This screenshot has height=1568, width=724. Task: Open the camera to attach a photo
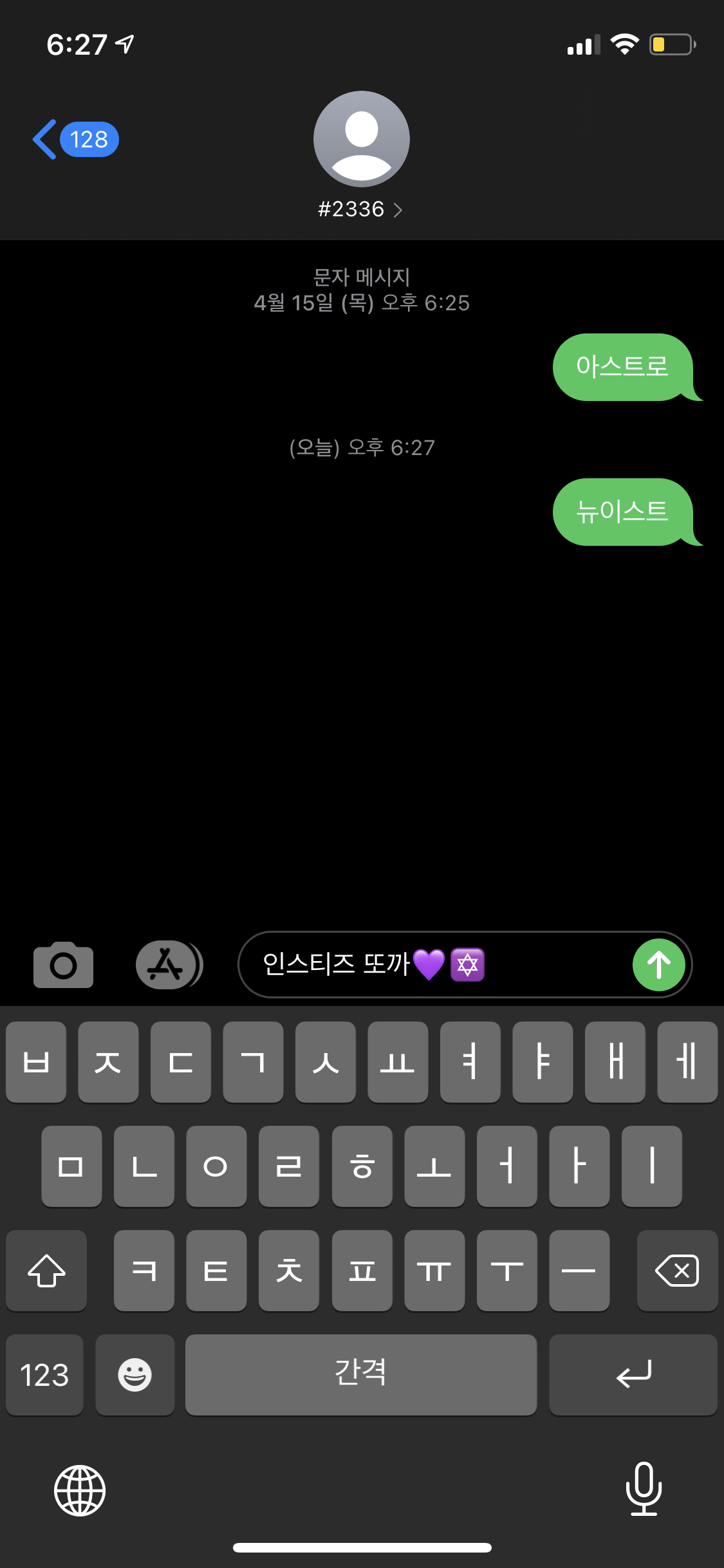pos(63,964)
